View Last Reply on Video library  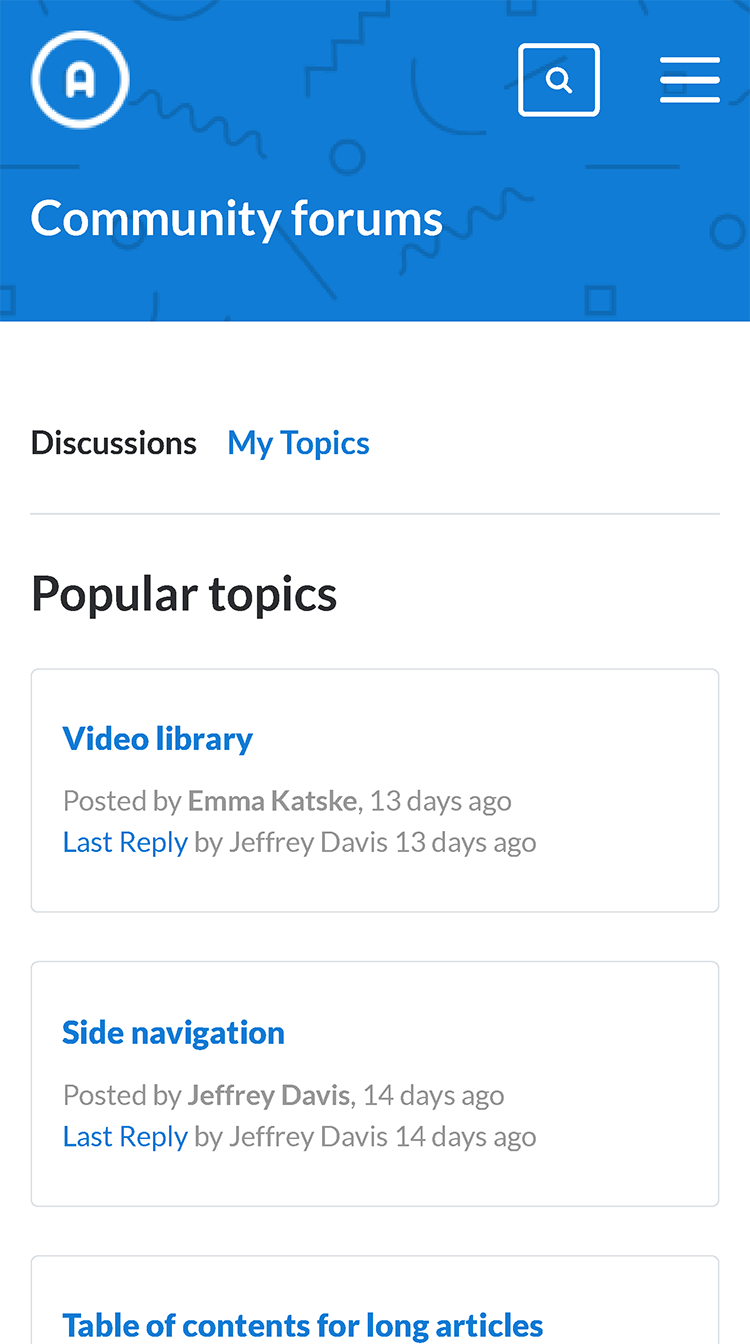click(125, 842)
